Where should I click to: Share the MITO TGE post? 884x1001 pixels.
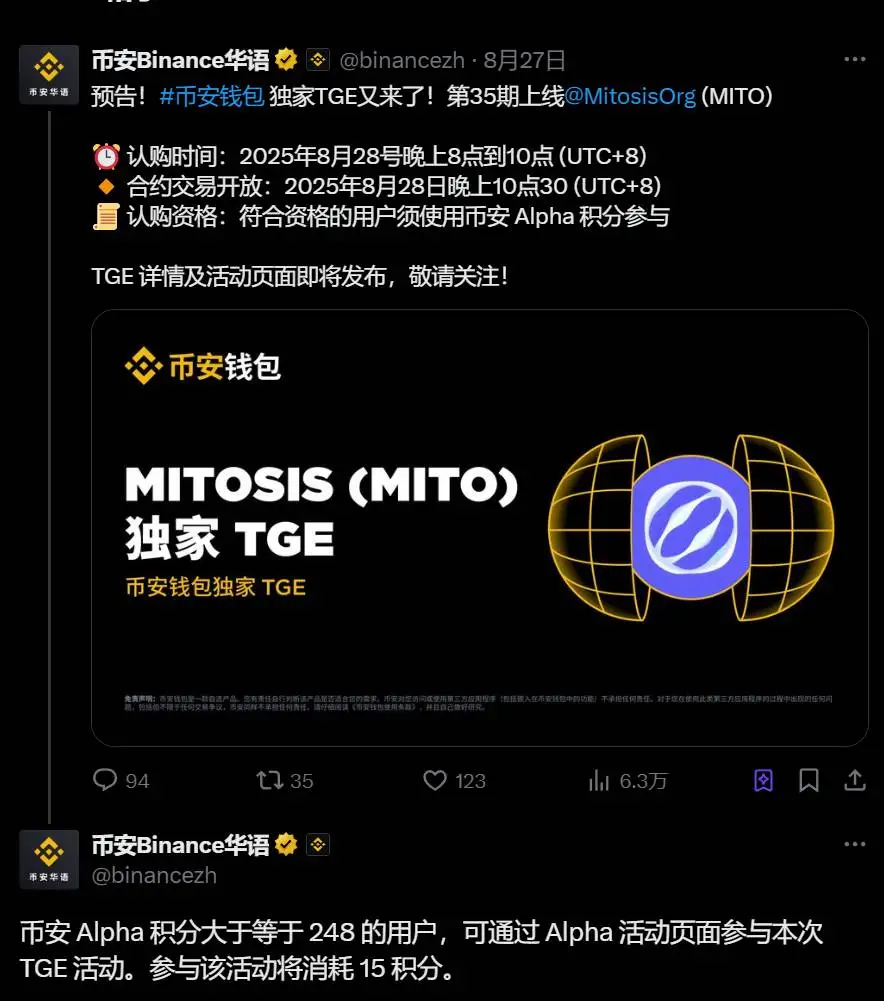coord(855,780)
